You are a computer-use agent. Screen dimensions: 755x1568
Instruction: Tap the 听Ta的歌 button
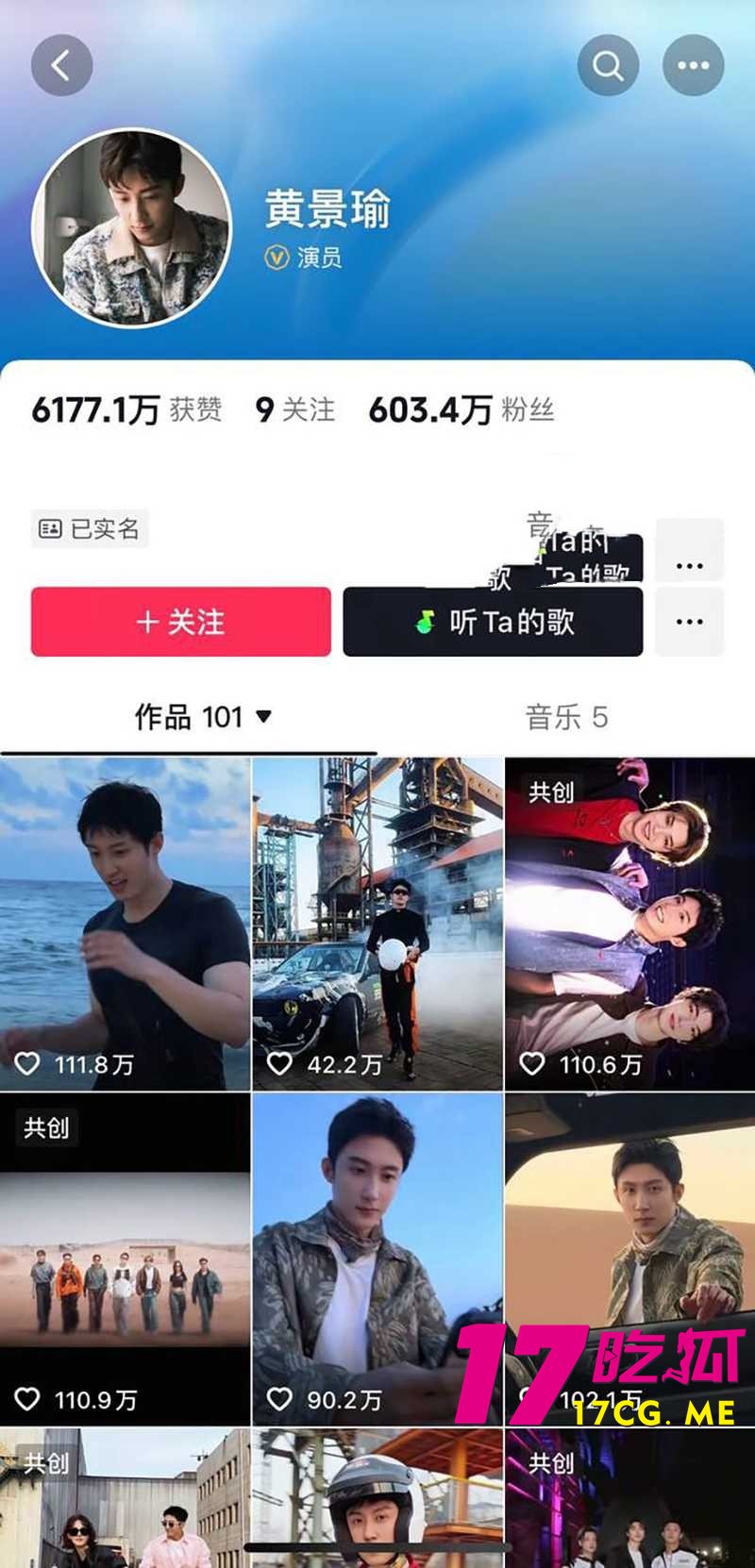[x=493, y=622]
